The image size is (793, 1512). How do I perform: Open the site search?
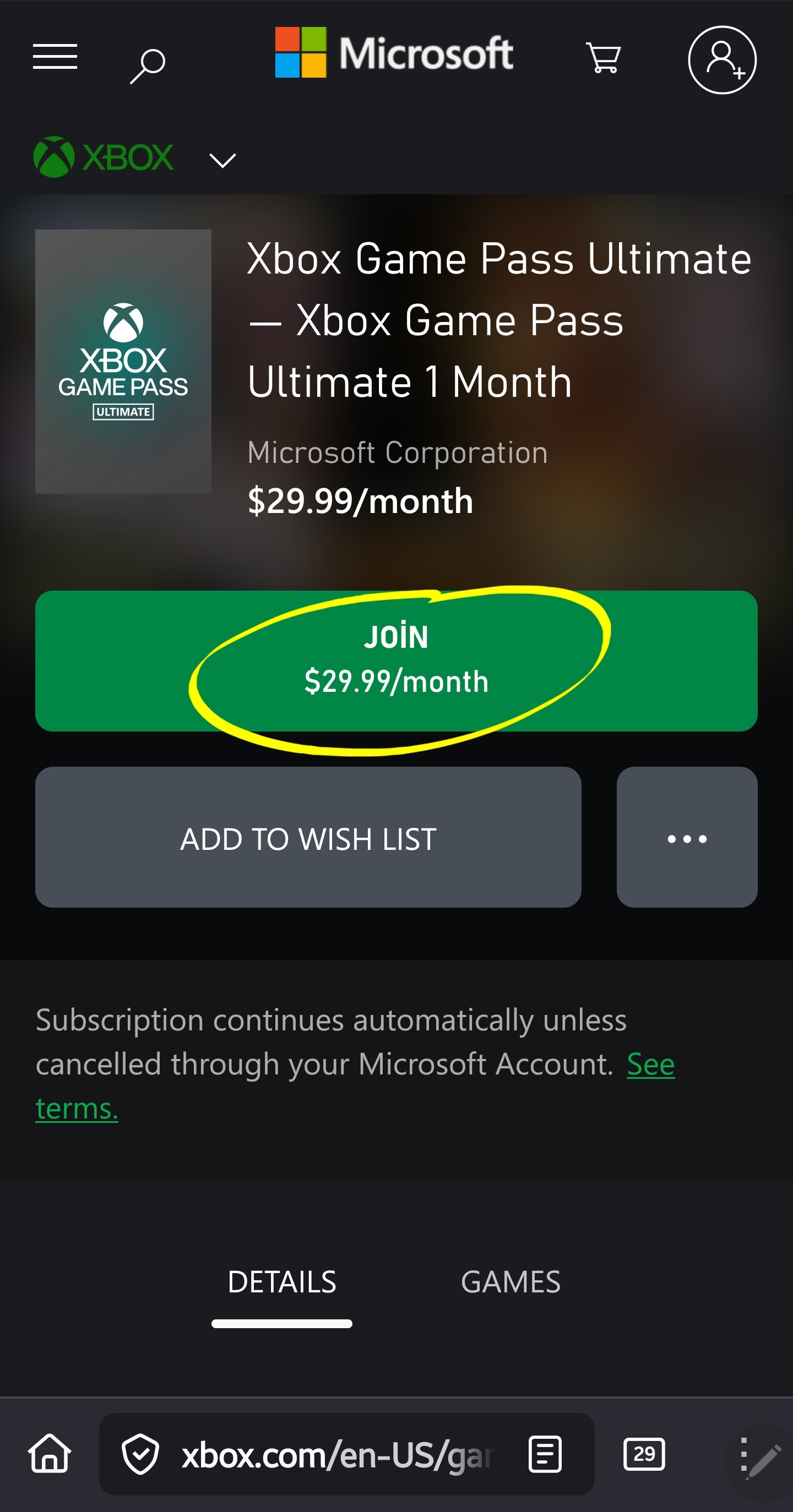(148, 65)
